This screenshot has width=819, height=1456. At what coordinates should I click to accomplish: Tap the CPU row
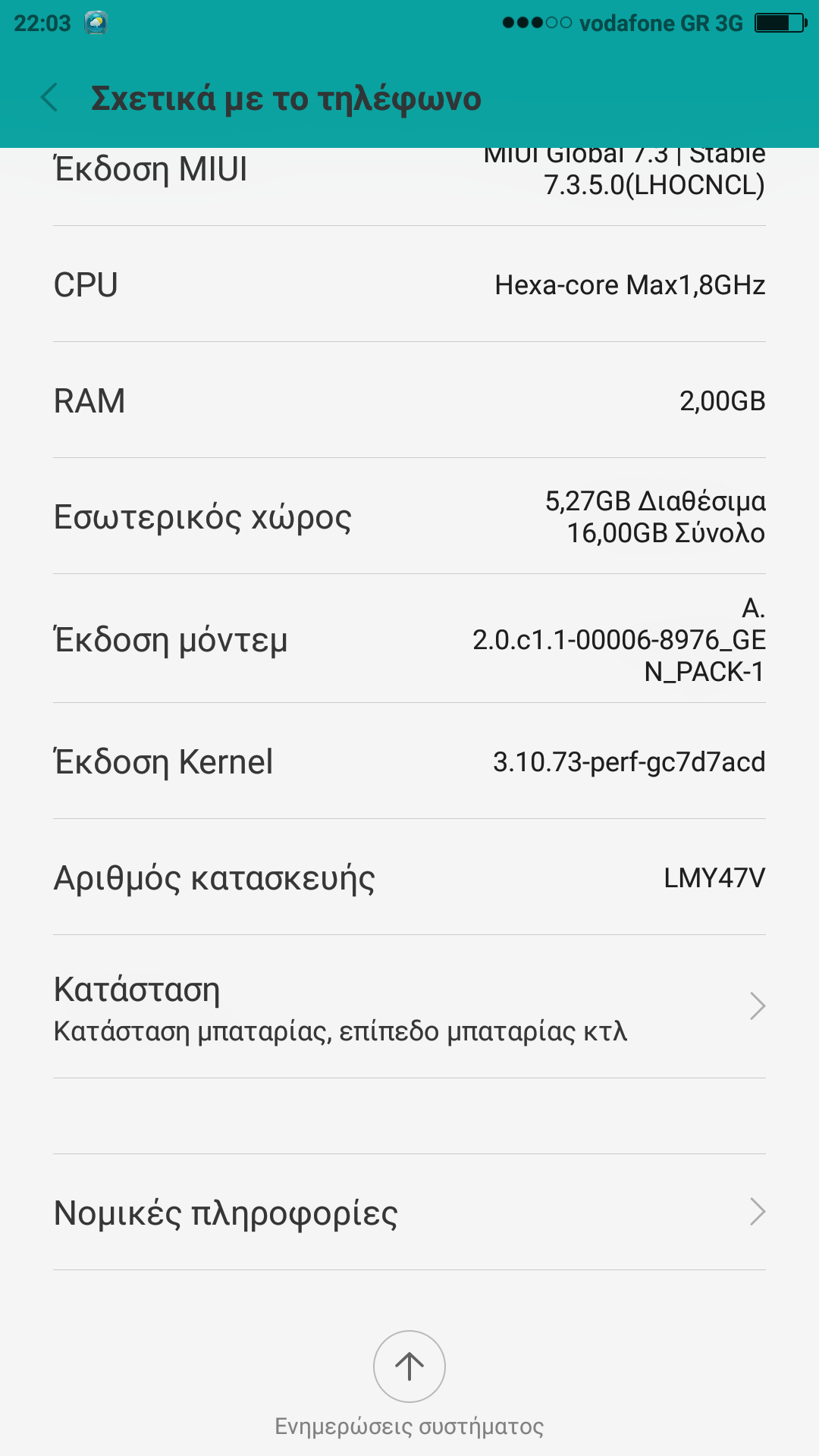[x=409, y=284]
